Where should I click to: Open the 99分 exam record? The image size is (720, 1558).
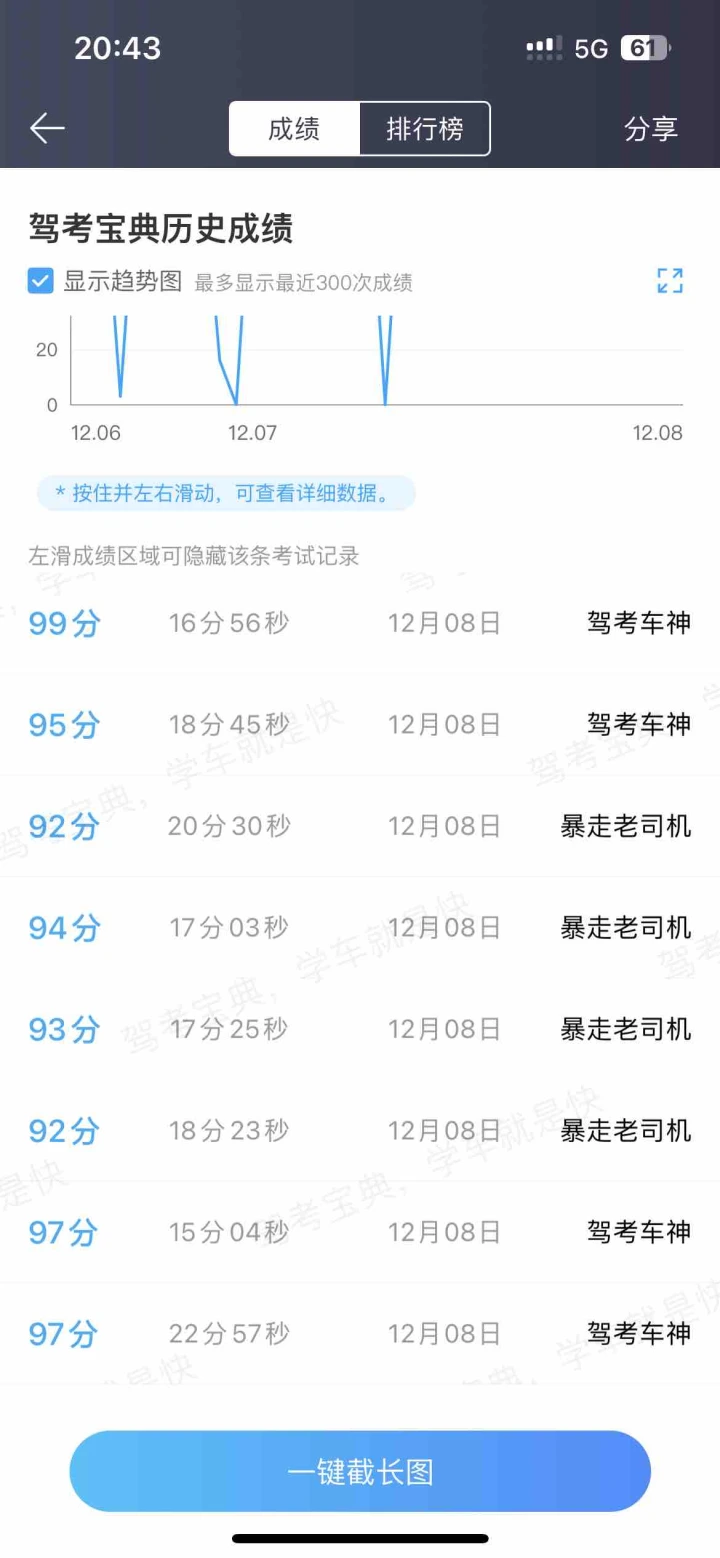(x=360, y=623)
